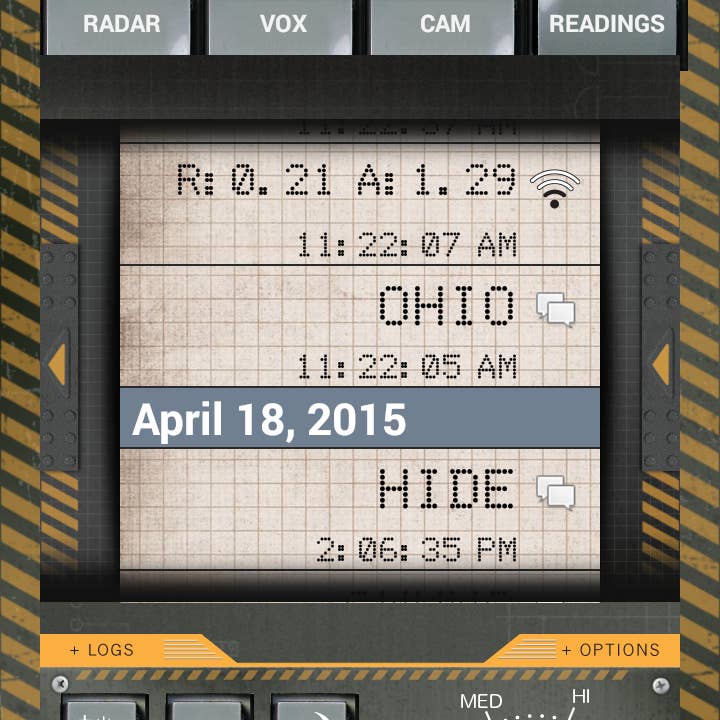Switch to the RADAR tab
Viewport: 720px width, 720px height.
click(119, 25)
